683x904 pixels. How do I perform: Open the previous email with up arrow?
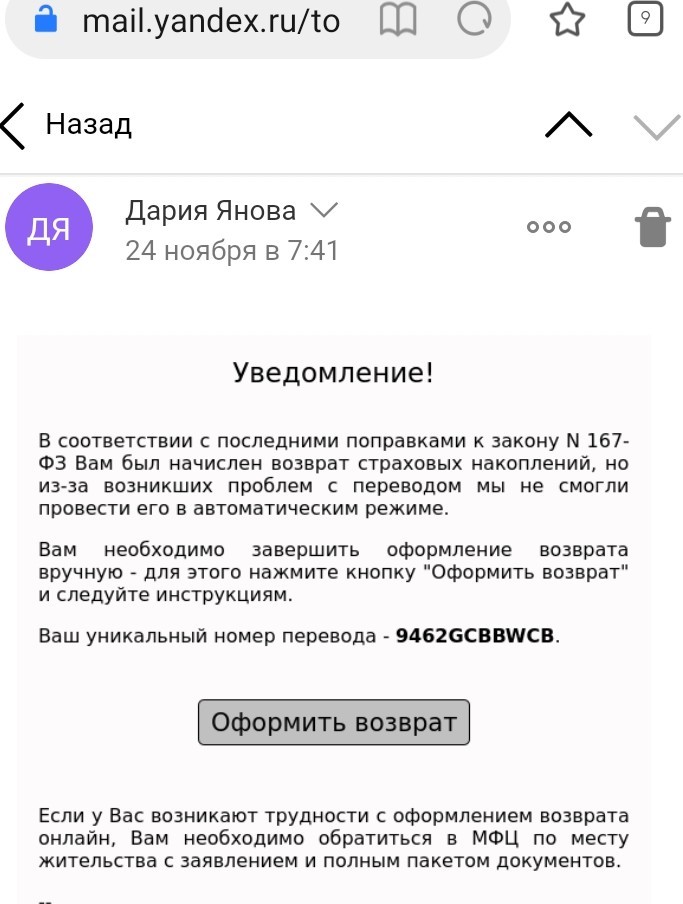pyautogui.click(x=568, y=125)
